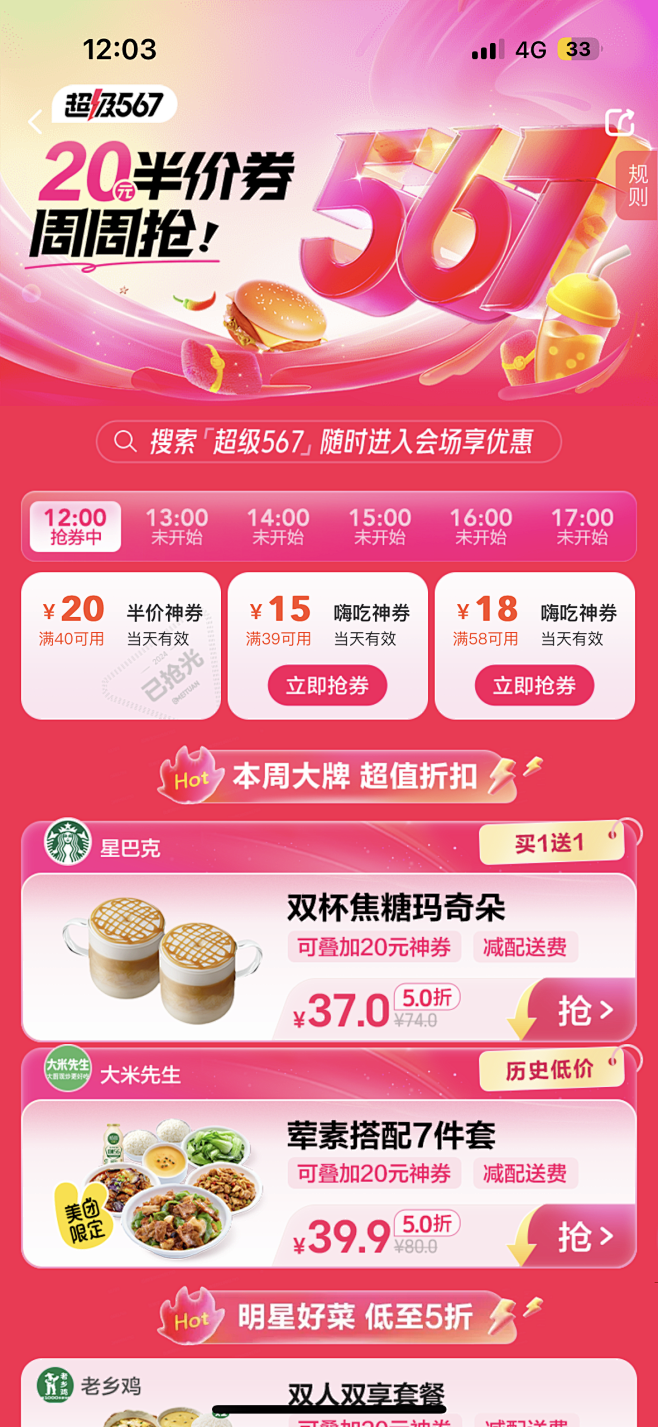The image size is (658, 1427).
Task: Open the sold-out ¥20 半价神券 card
Action: pos(121,646)
